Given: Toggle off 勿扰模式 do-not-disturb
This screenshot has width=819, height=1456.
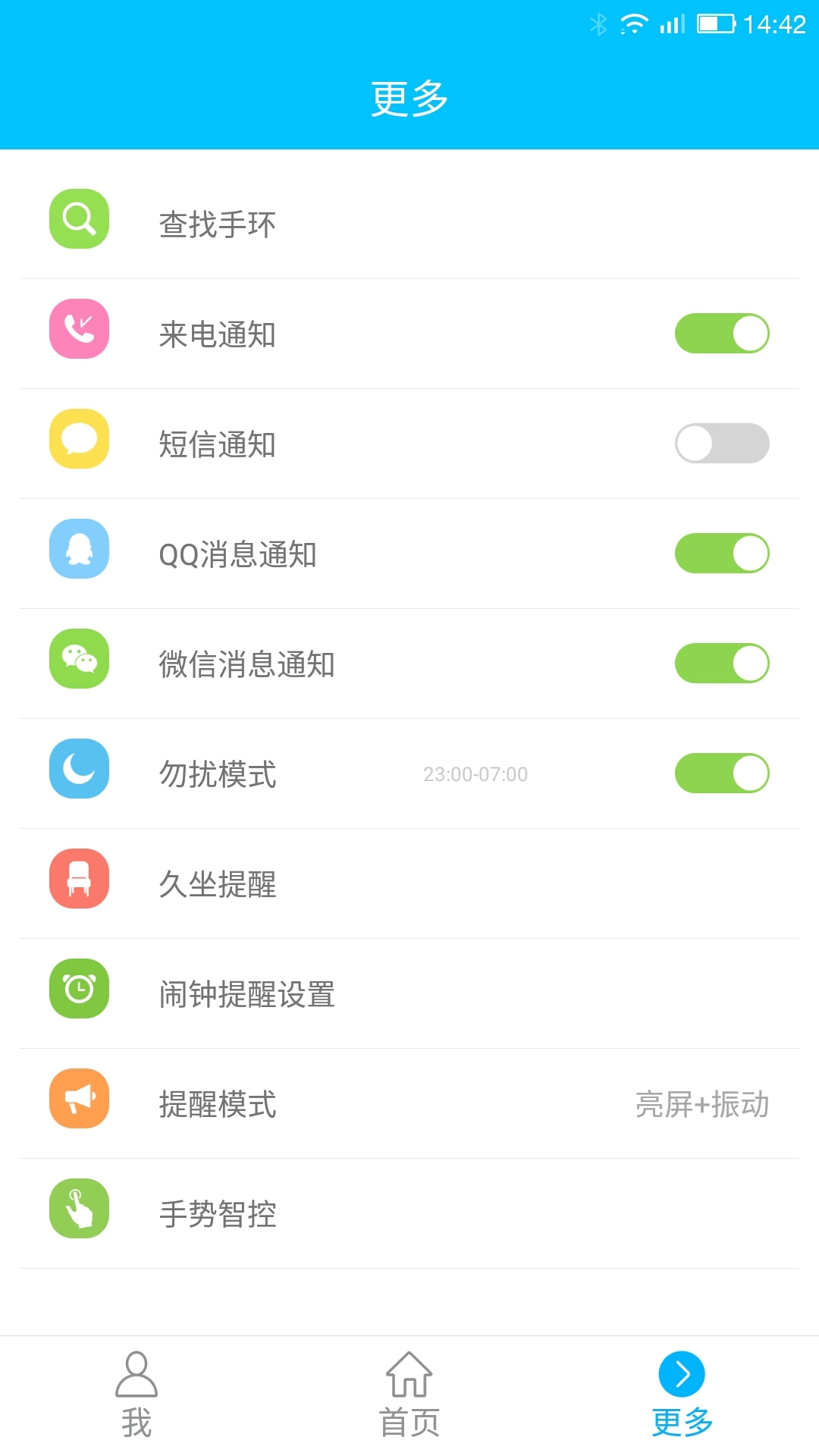Looking at the screenshot, I should coord(721,773).
